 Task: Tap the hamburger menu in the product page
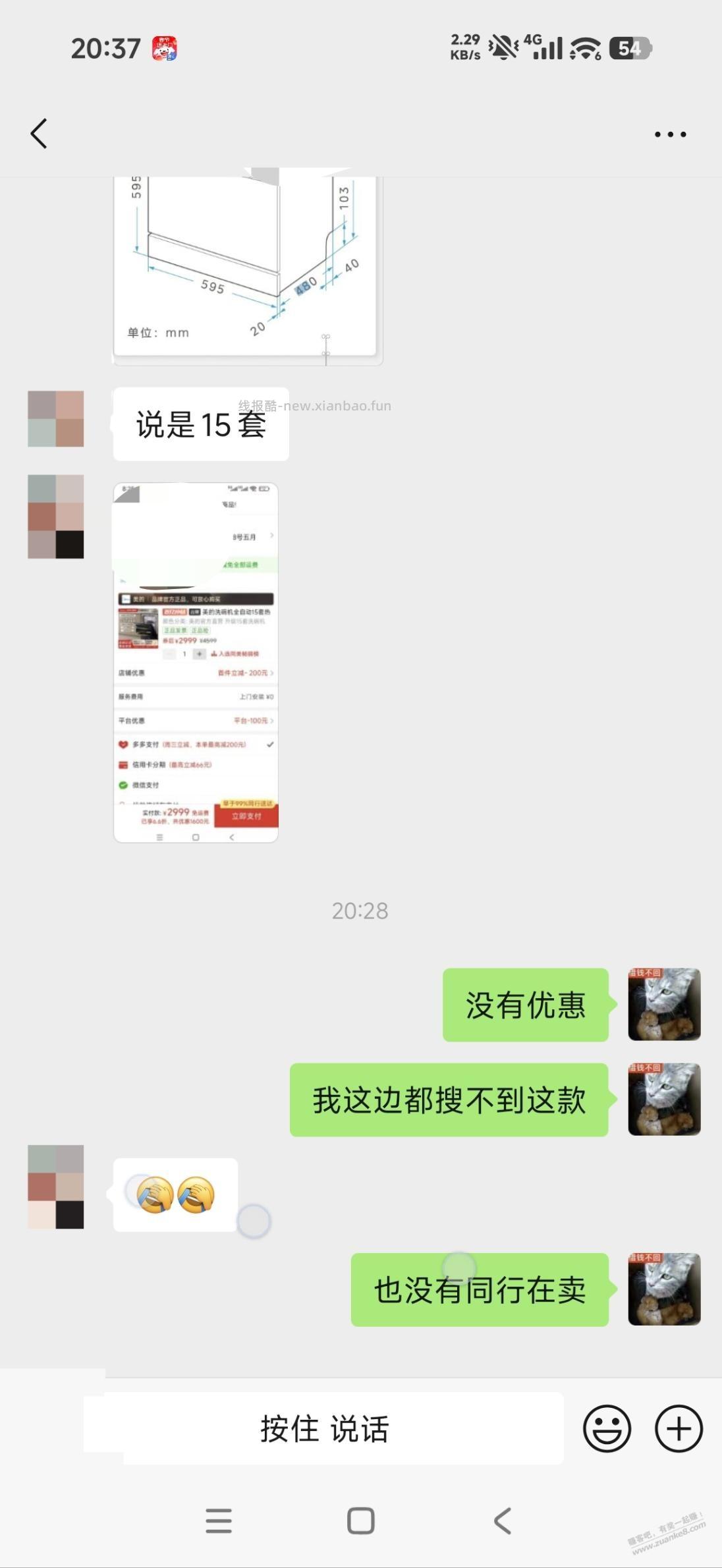(159, 837)
